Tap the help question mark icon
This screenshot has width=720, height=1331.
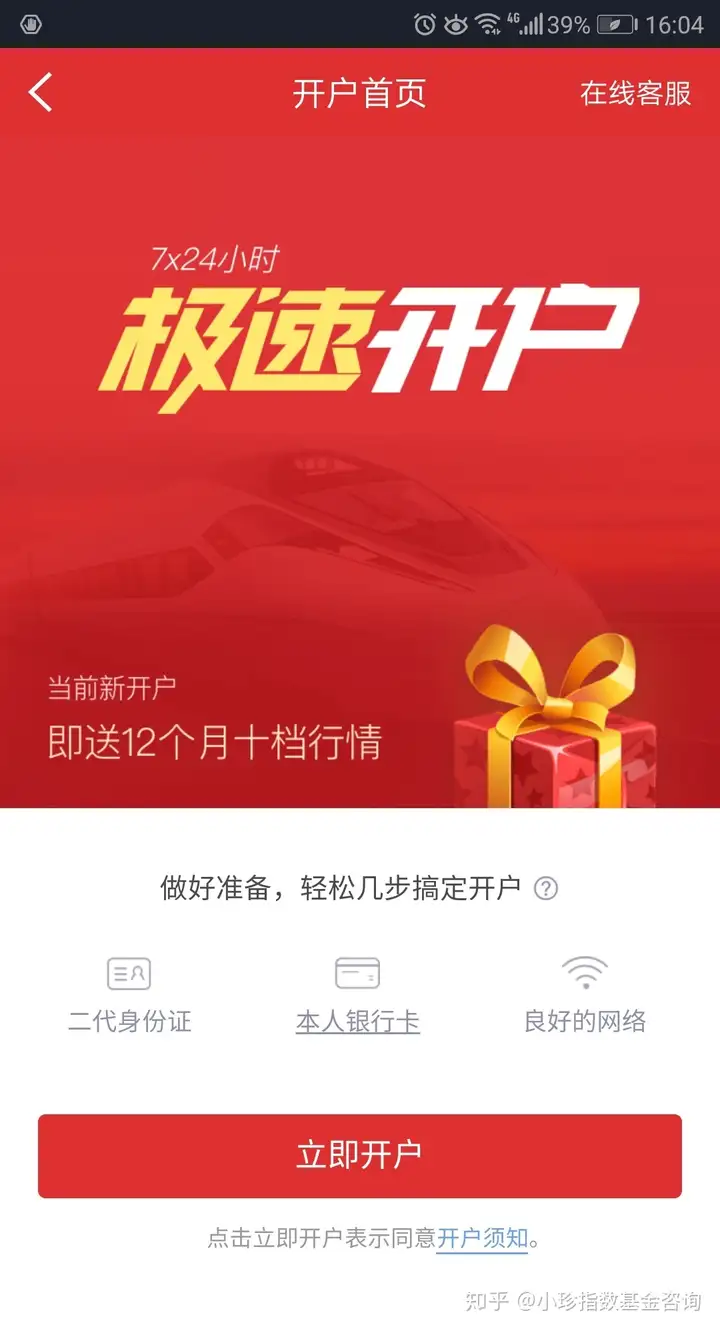(546, 888)
